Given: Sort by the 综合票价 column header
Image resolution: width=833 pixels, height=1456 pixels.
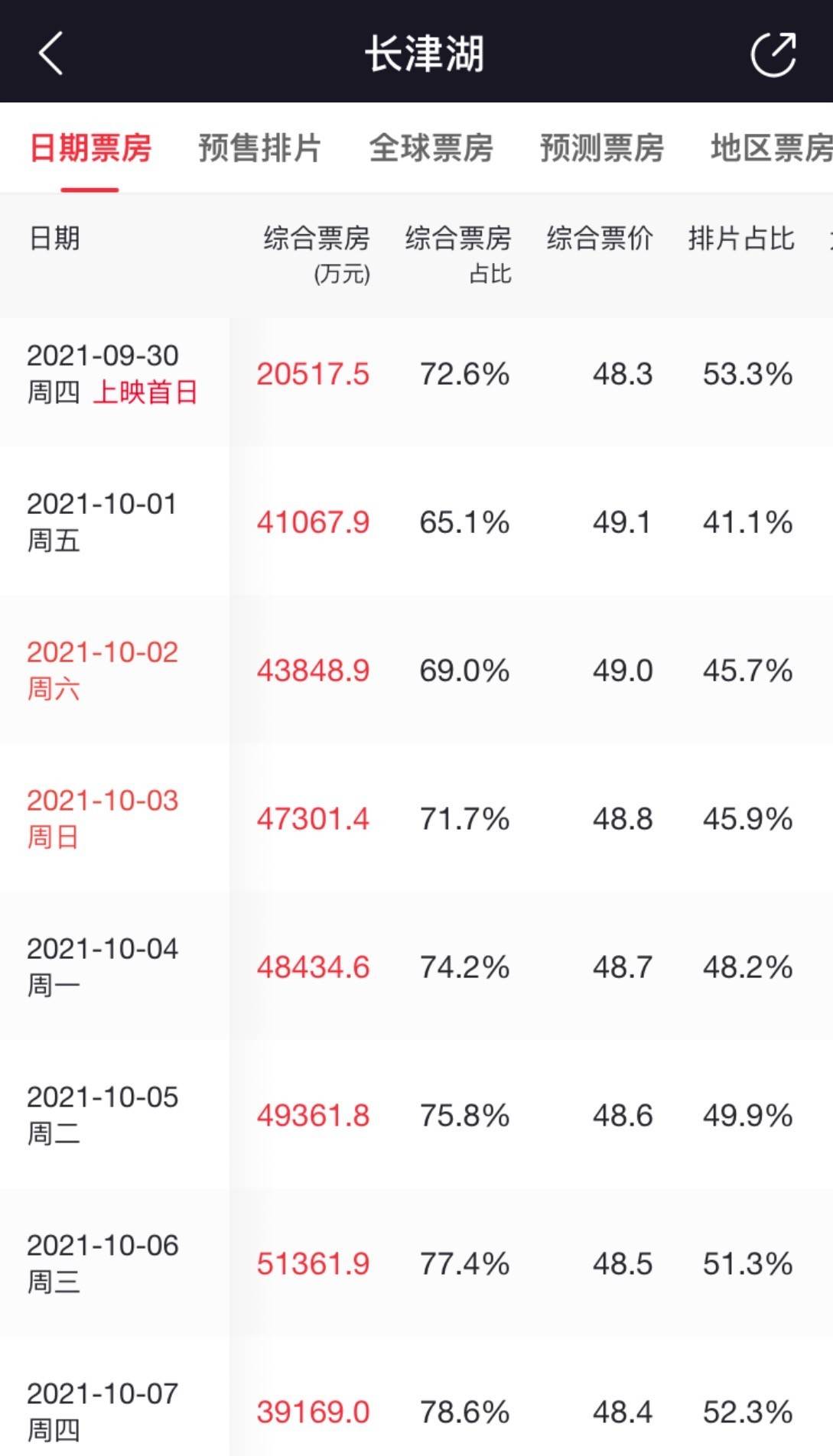Looking at the screenshot, I should tap(599, 239).
